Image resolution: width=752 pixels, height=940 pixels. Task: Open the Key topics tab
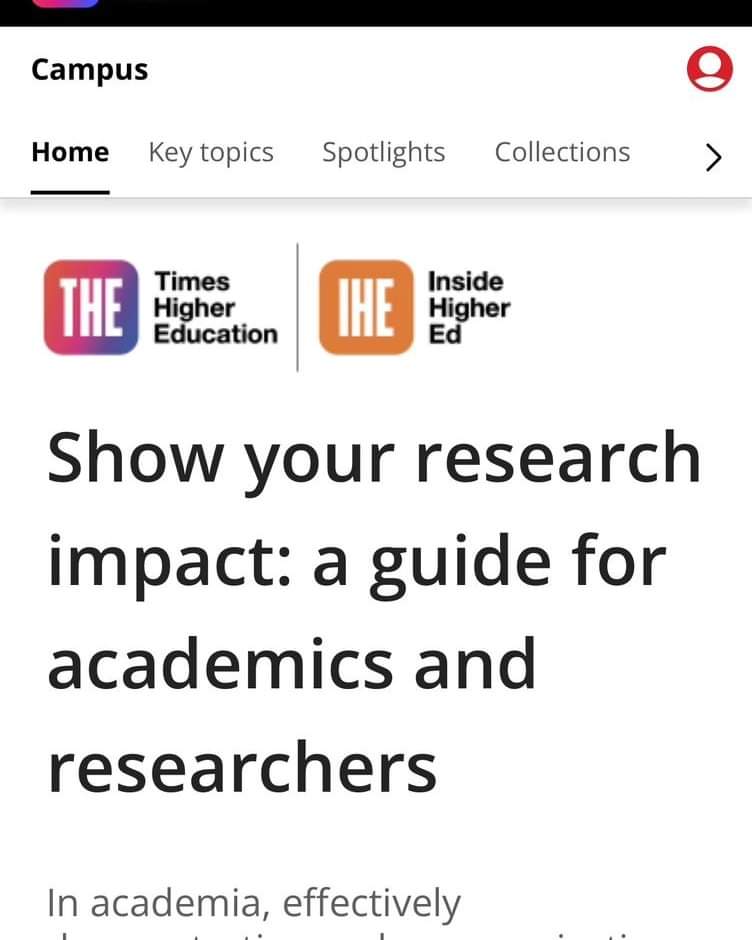pyautogui.click(x=211, y=152)
